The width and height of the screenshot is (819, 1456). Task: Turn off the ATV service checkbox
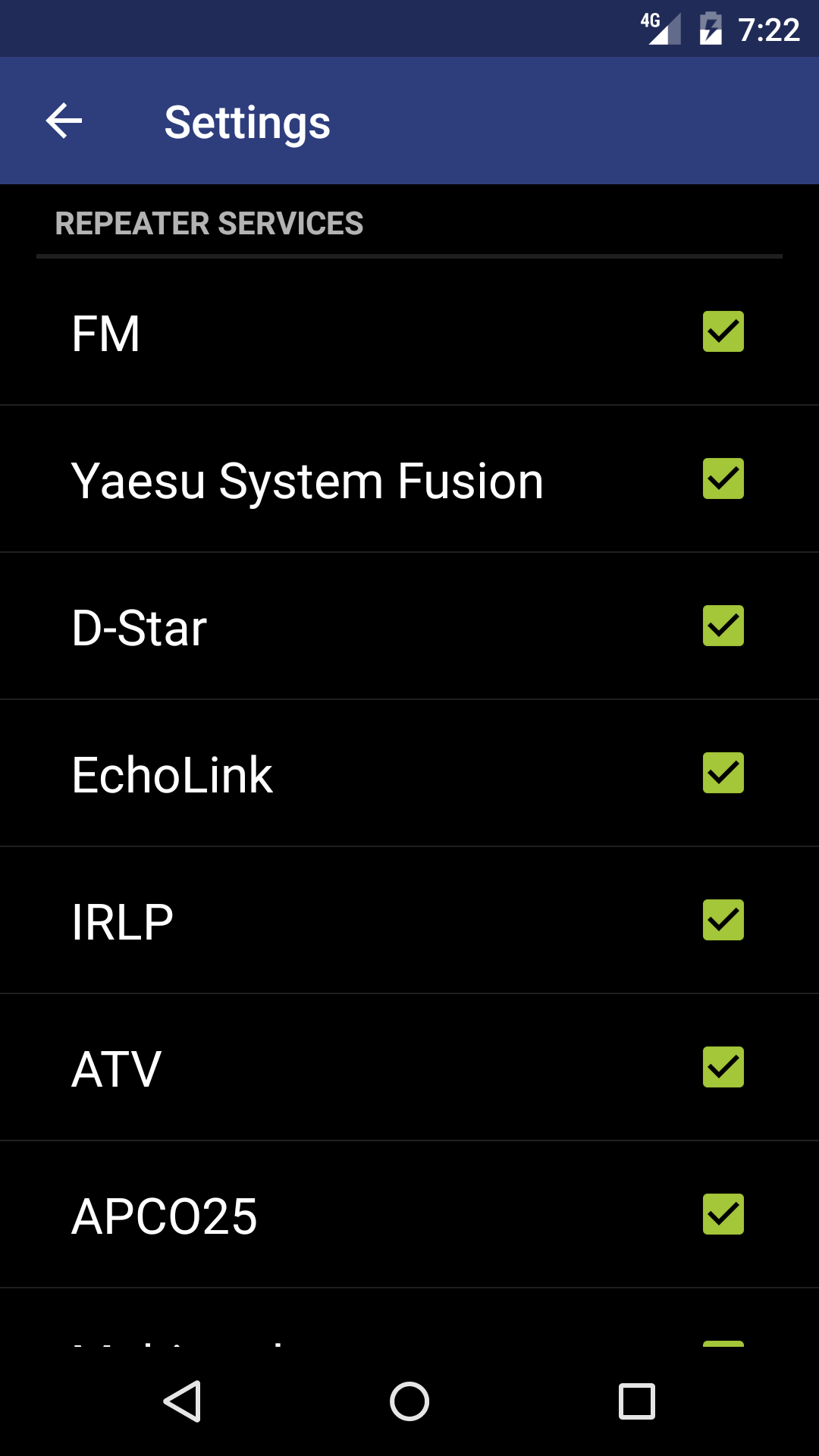pos(723,1067)
